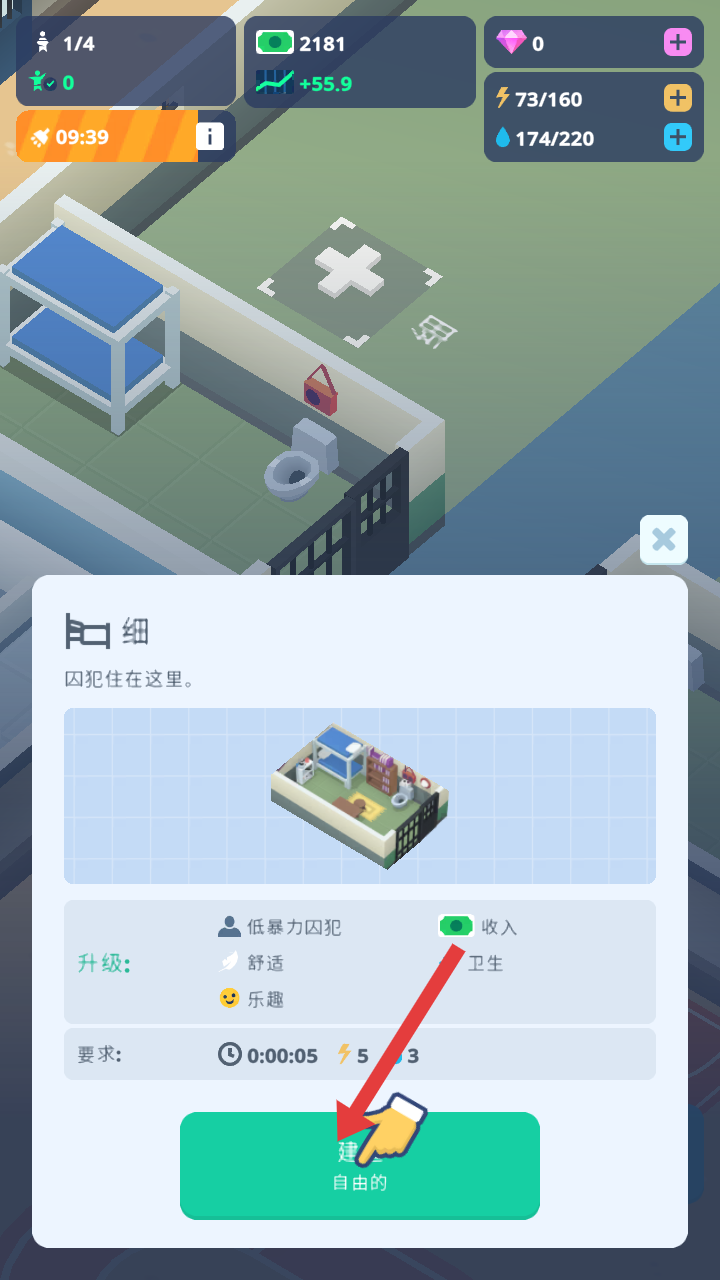Add more water capacity
This screenshot has height=1280, width=720.
pyautogui.click(x=677, y=137)
